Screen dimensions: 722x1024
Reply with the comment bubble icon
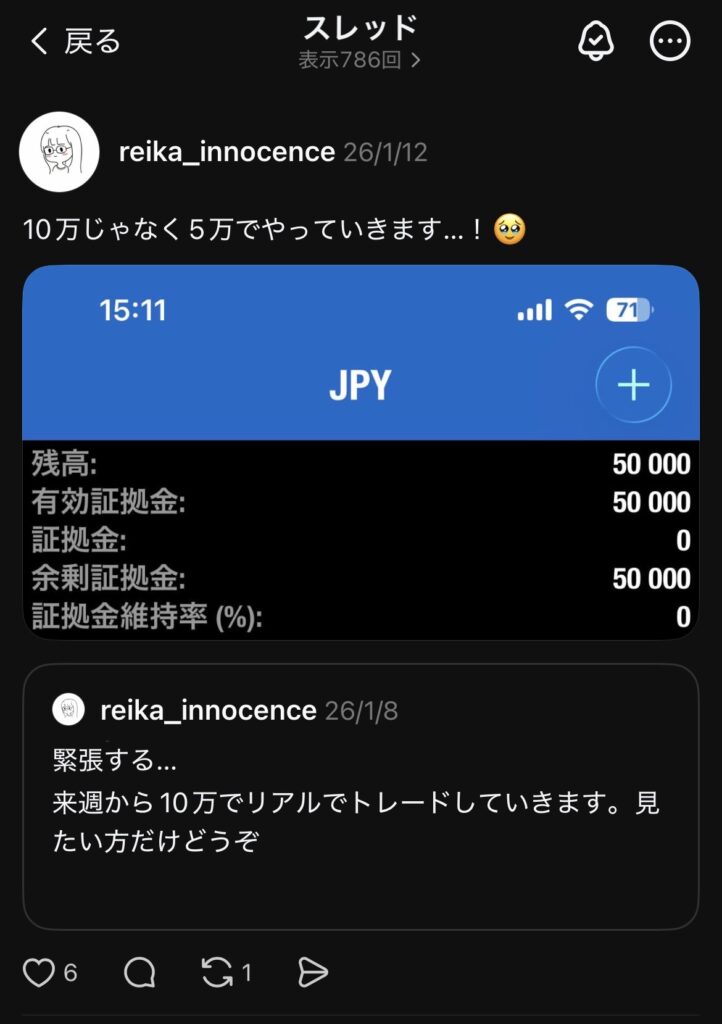coord(140,972)
